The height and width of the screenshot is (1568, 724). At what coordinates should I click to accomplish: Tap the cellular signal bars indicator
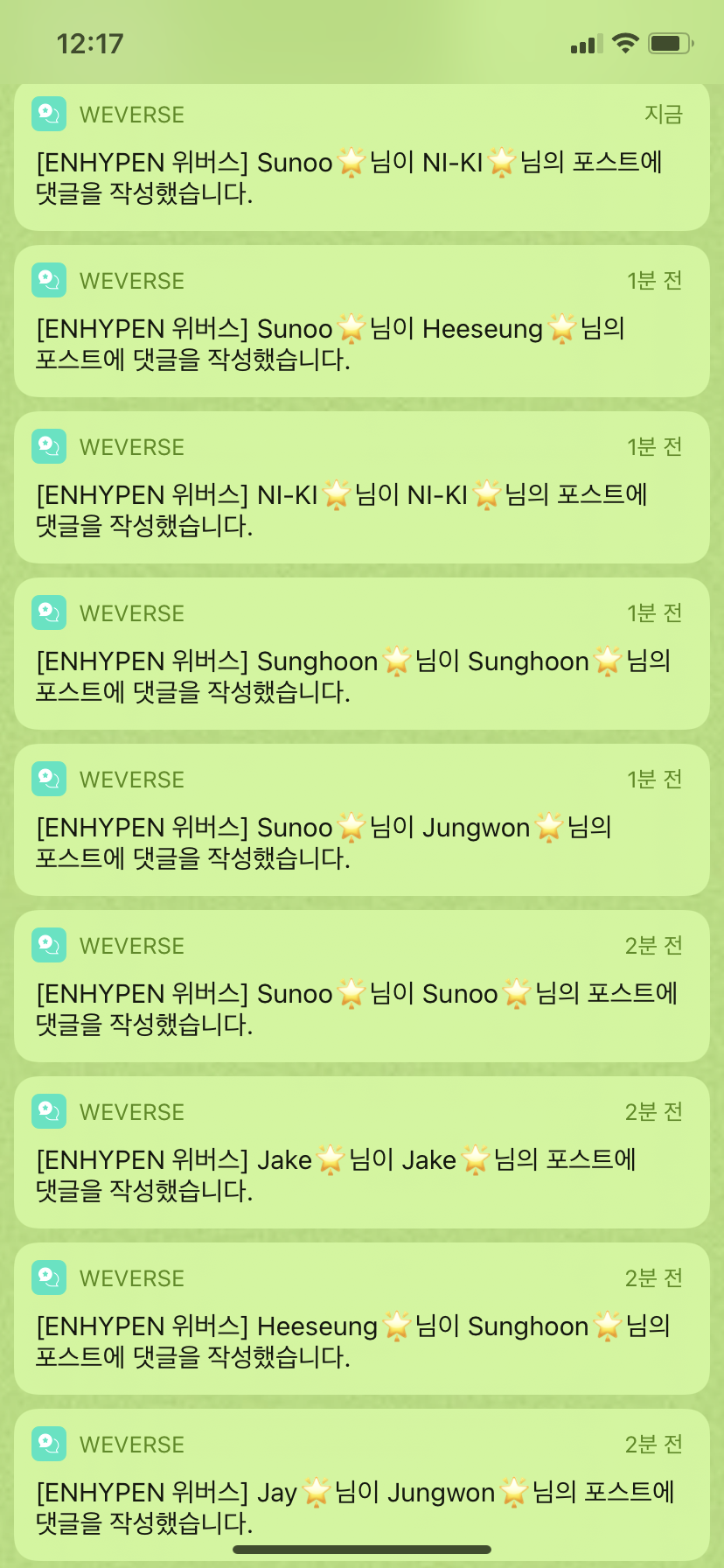584,43
